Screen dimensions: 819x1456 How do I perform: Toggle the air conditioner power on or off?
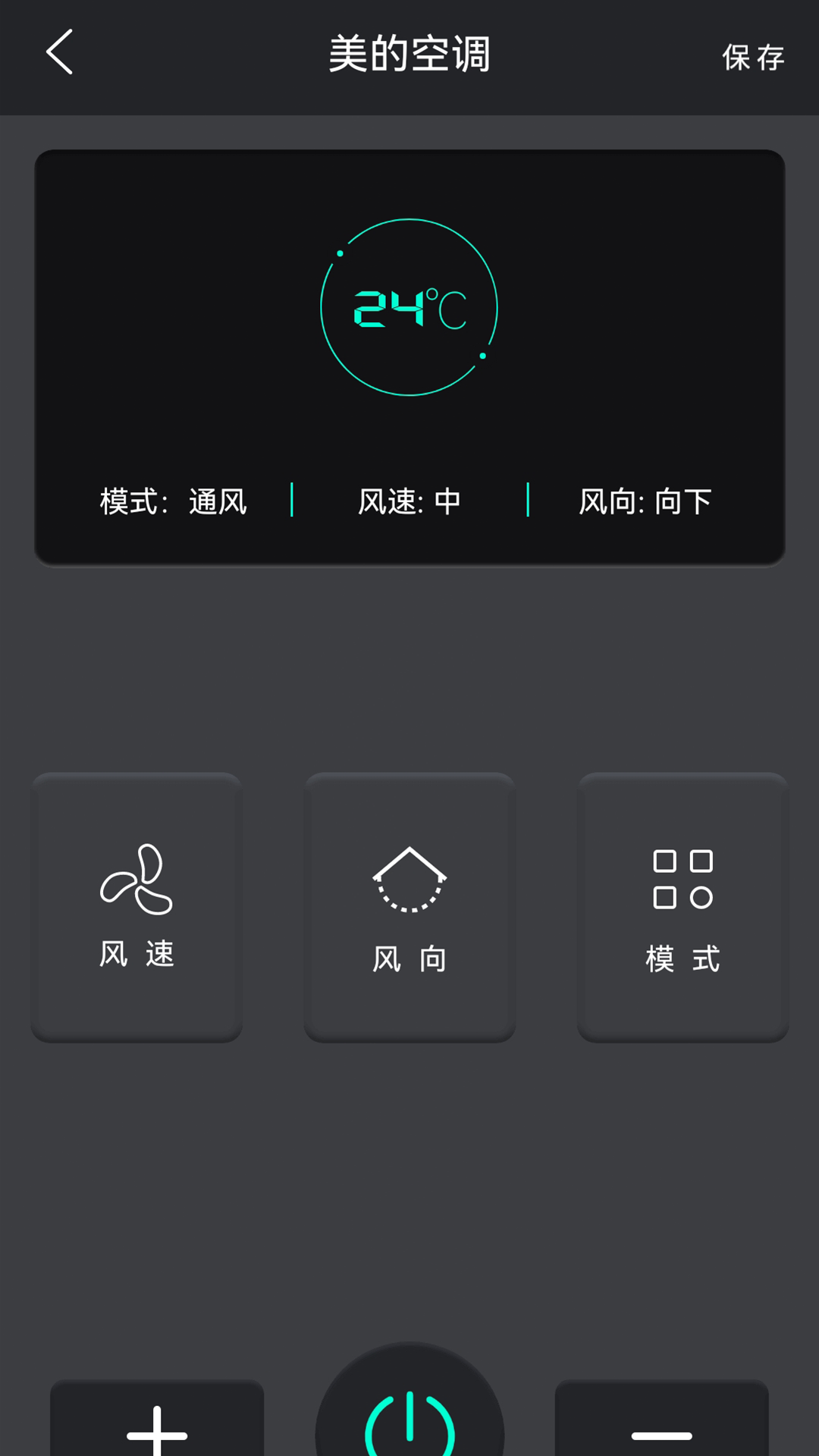pos(409,1424)
